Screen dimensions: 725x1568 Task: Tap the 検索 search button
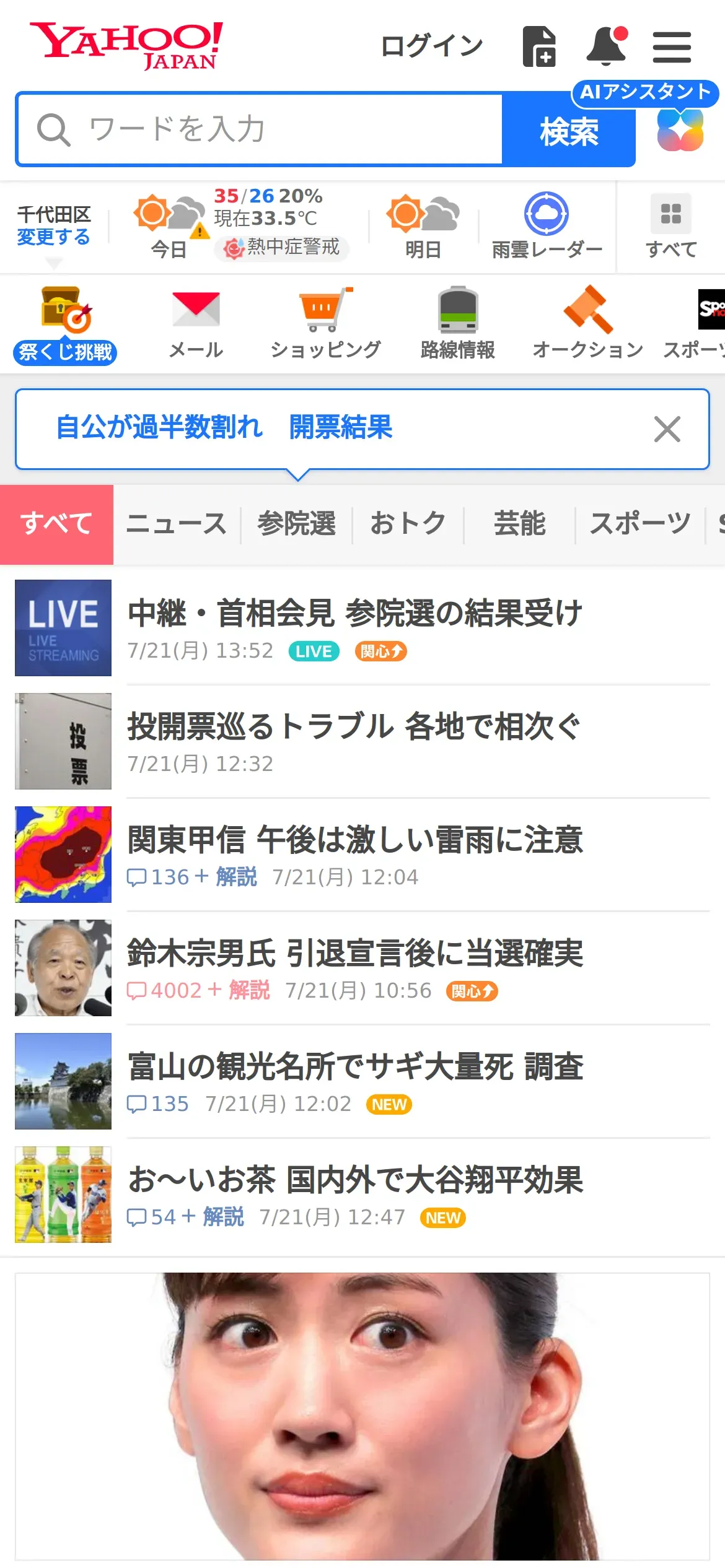click(568, 131)
